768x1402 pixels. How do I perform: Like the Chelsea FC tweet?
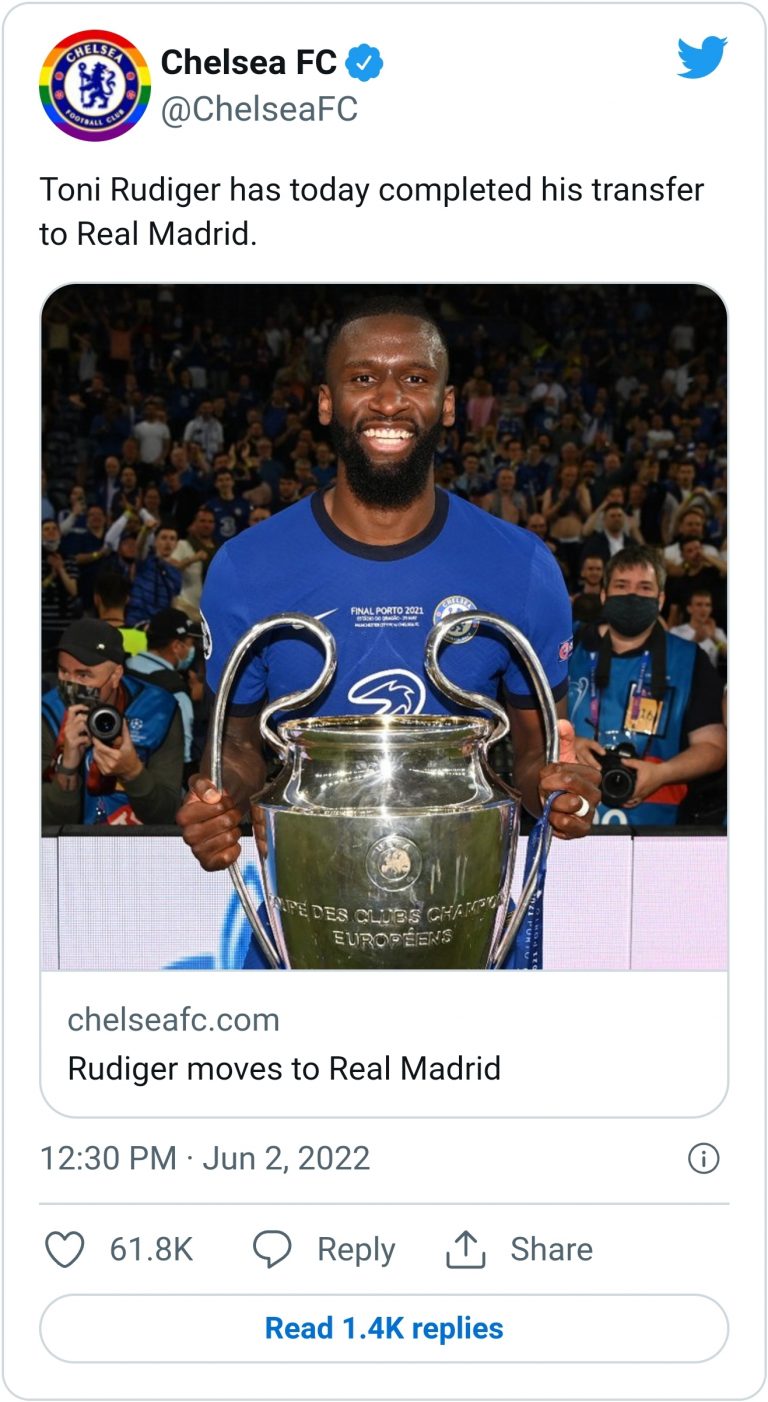(67, 1250)
